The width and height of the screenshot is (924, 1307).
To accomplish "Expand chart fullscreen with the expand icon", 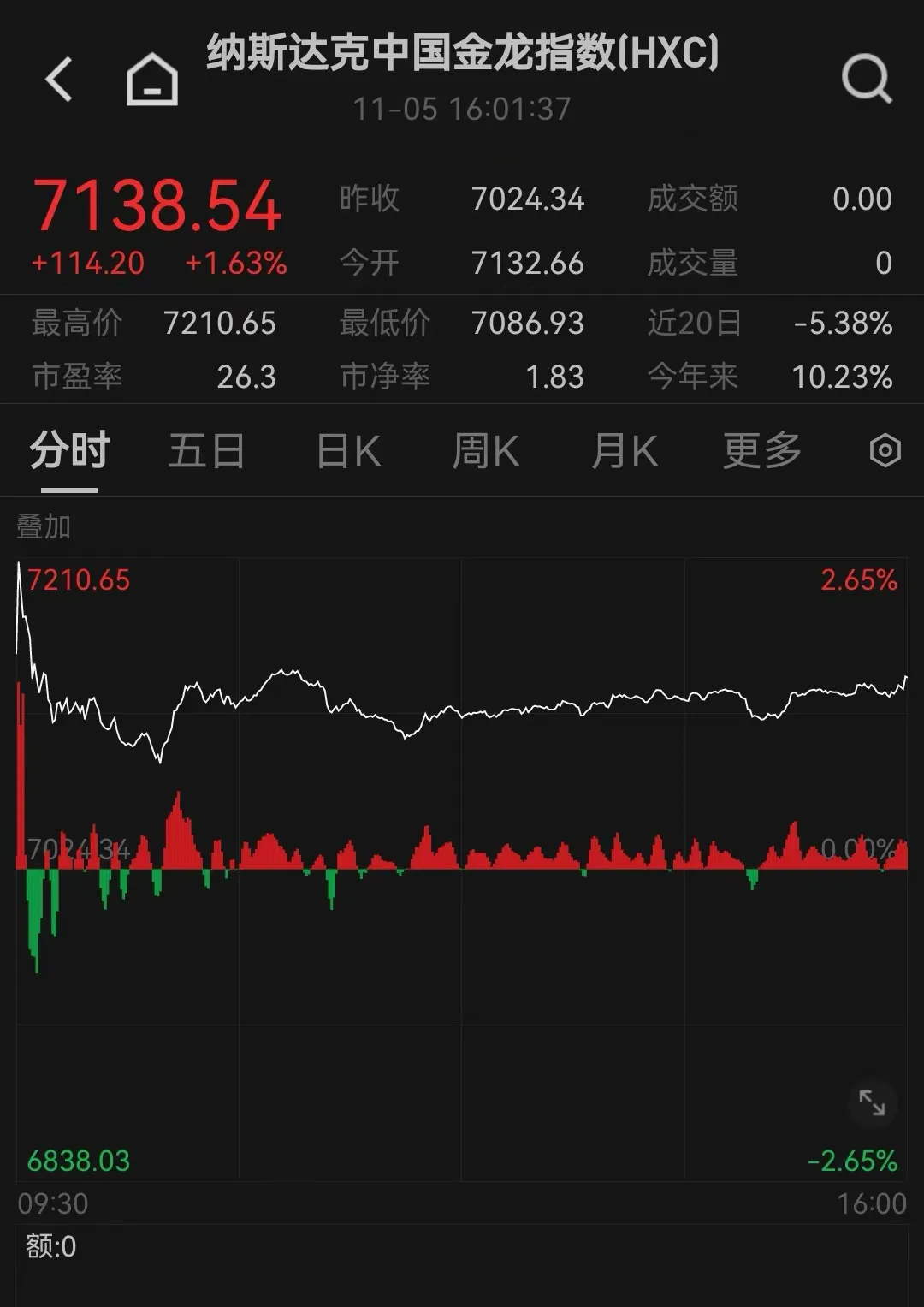I will pos(872,1105).
